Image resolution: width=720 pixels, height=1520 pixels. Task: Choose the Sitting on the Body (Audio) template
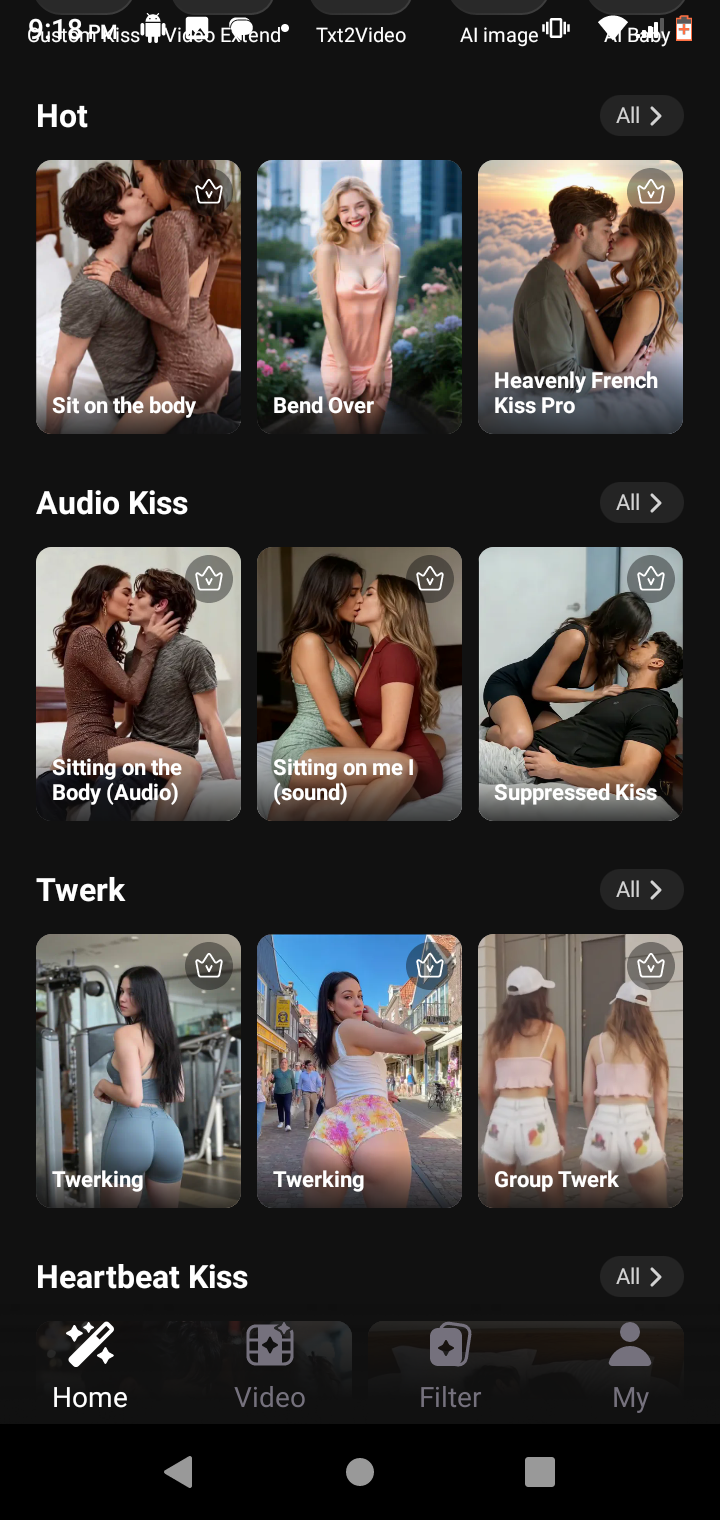click(138, 684)
